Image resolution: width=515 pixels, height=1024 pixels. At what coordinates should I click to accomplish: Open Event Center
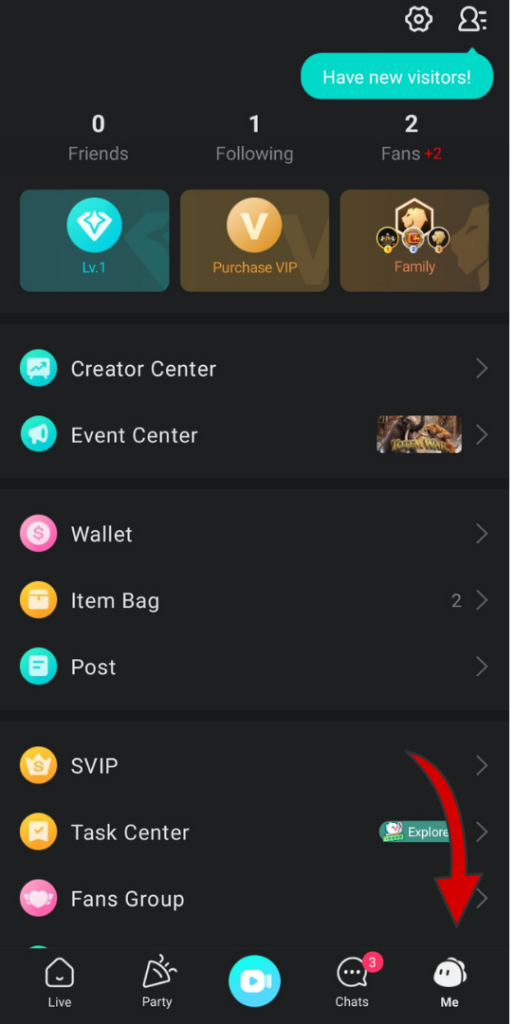click(255, 435)
